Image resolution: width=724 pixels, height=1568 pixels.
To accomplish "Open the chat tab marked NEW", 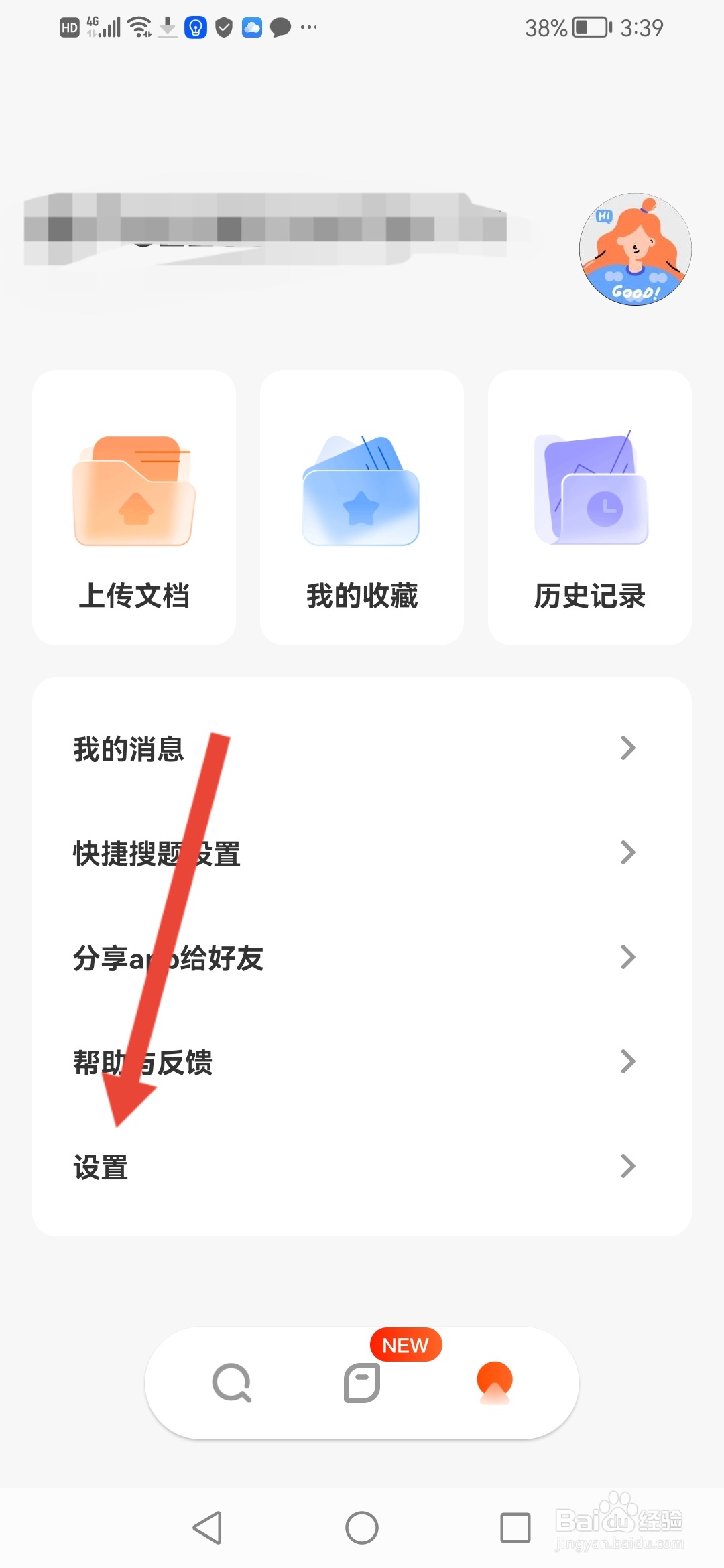I will point(361,1384).
